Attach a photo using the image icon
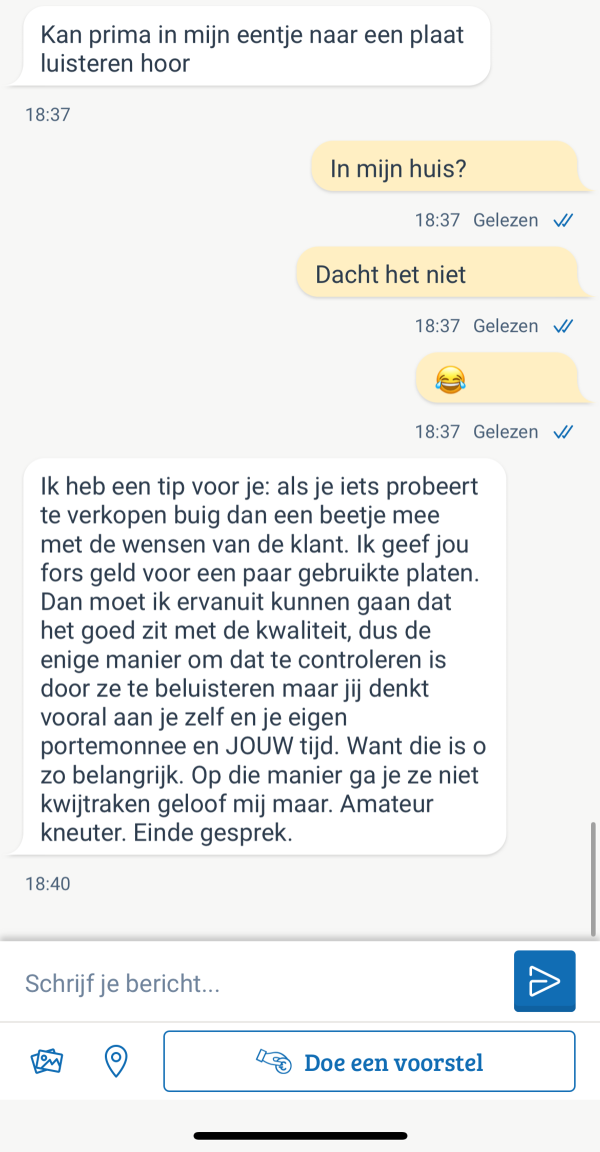 point(47,1061)
